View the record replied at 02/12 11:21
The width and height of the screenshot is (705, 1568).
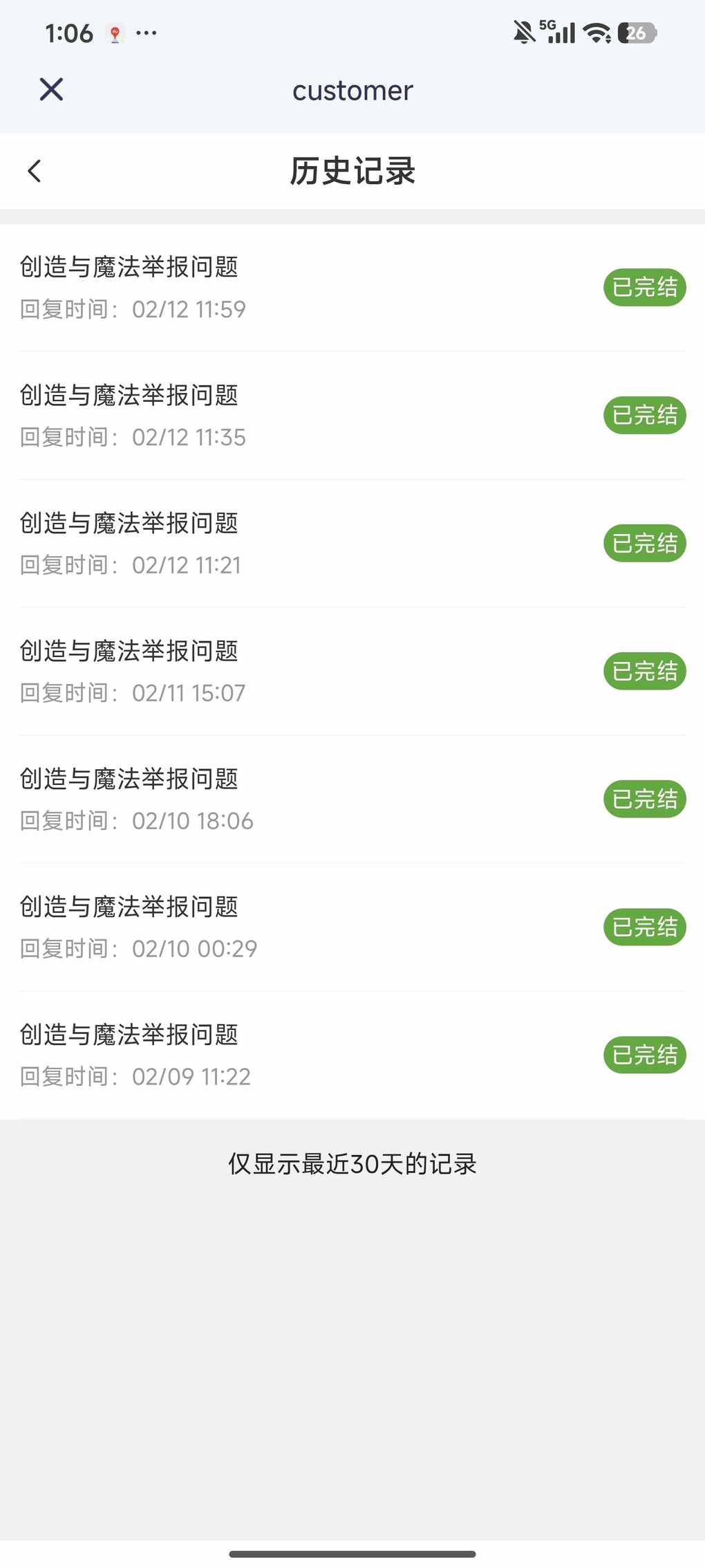[x=352, y=543]
